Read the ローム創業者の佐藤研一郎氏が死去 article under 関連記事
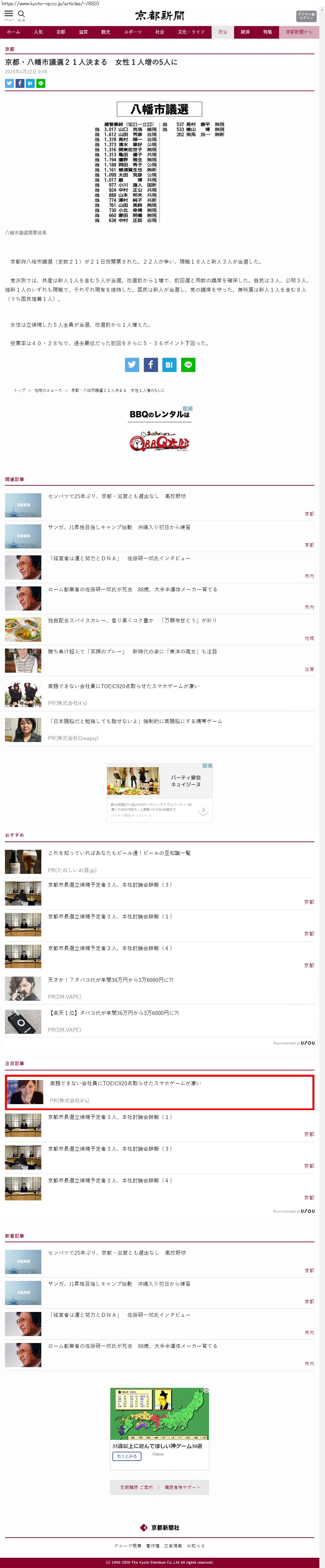 (133, 589)
